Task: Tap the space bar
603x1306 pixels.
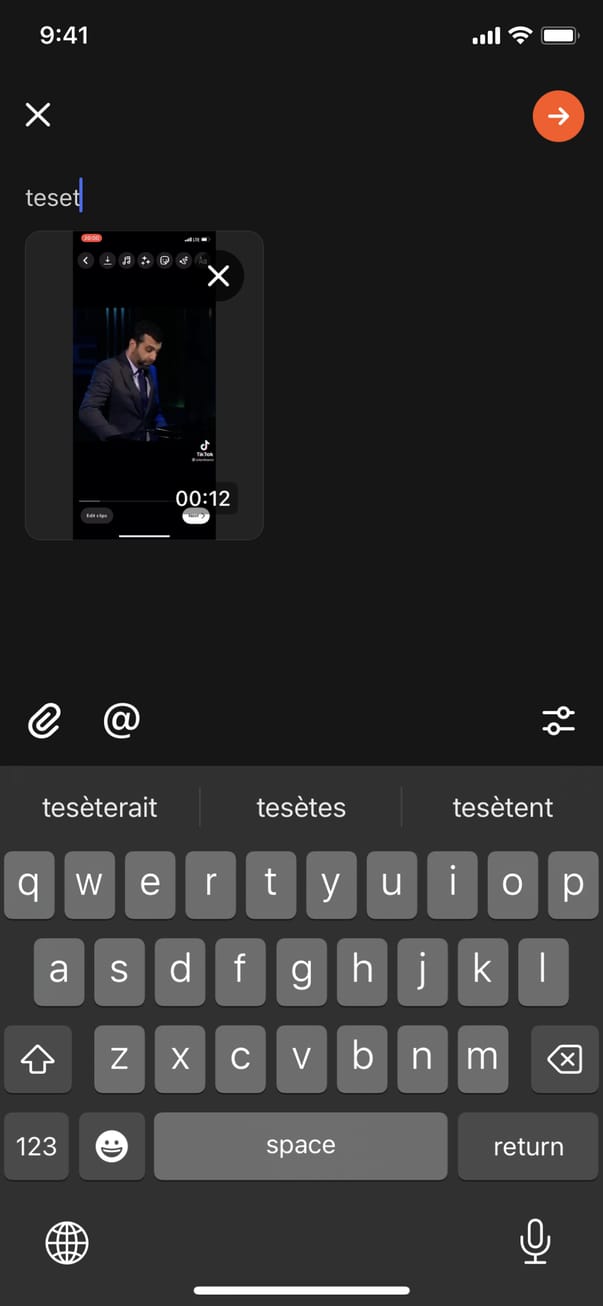Action: pos(301,1147)
